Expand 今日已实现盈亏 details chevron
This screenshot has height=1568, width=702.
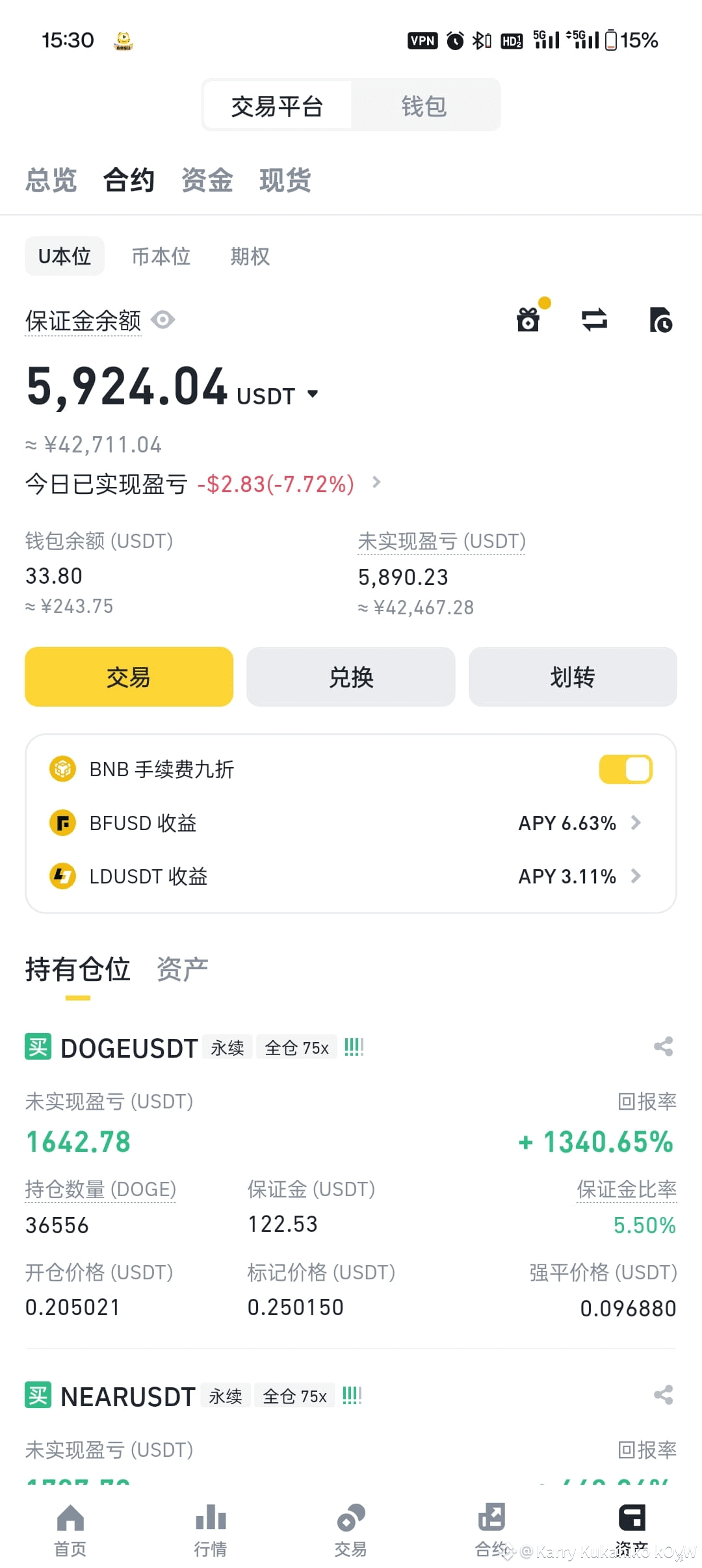pyautogui.click(x=376, y=482)
